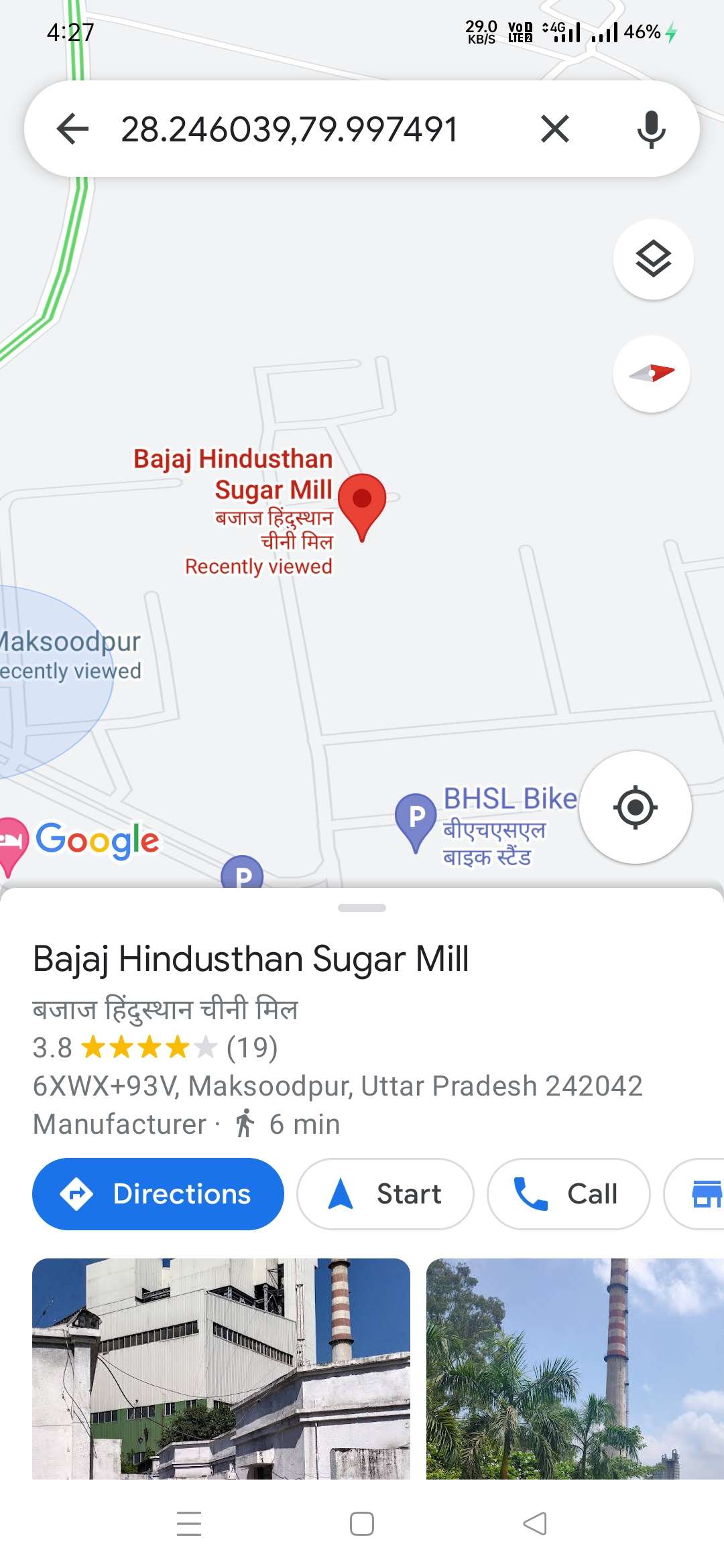Open the map layers selector
This screenshot has width=724, height=1568.
[x=653, y=259]
